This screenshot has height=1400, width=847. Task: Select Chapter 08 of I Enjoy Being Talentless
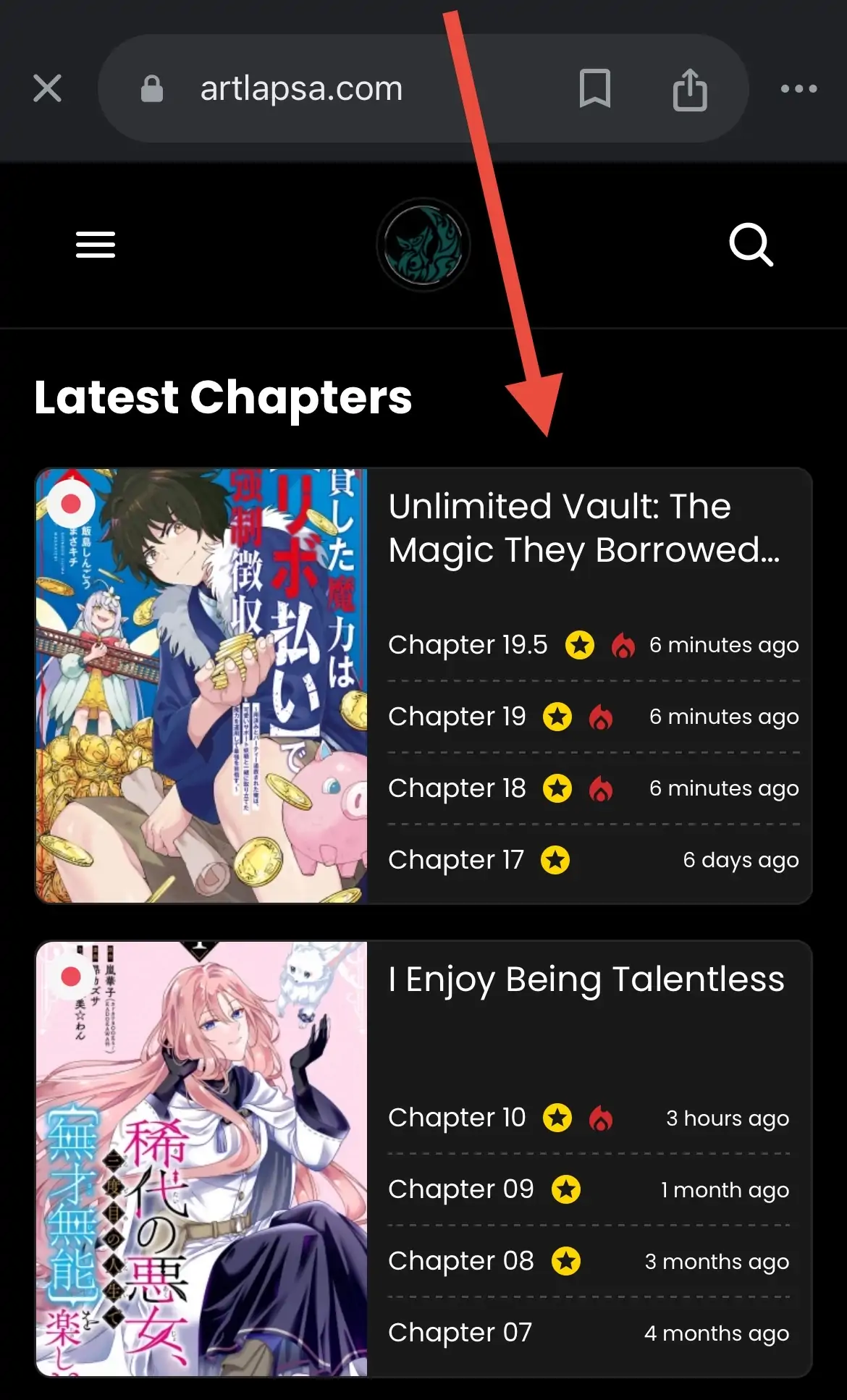pyautogui.click(x=461, y=1261)
